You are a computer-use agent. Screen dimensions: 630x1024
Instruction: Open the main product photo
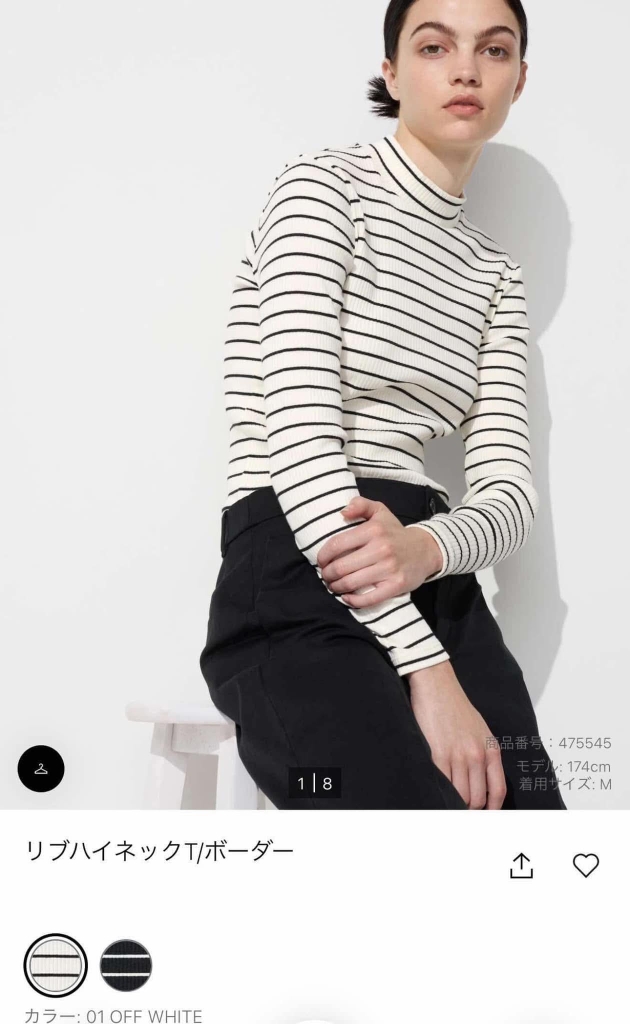(x=315, y=400)
